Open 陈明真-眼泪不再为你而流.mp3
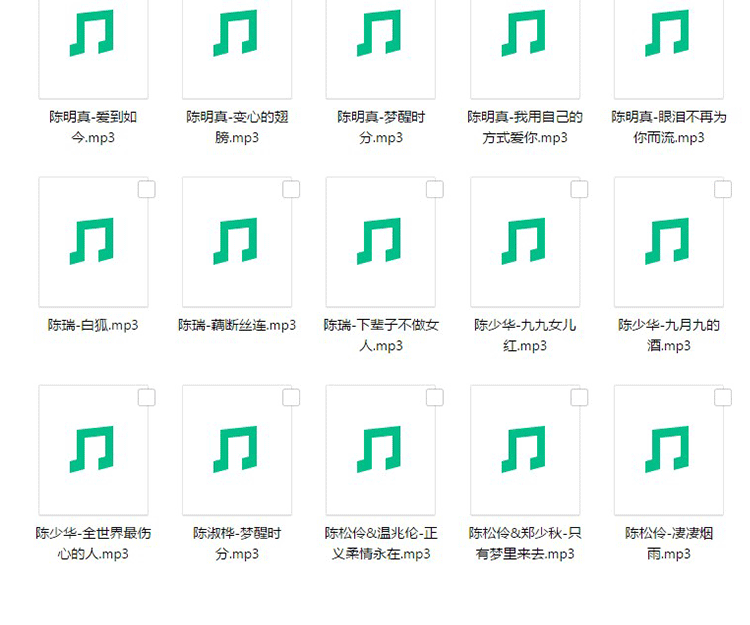750x625 pixels. (x=668, y=35)
